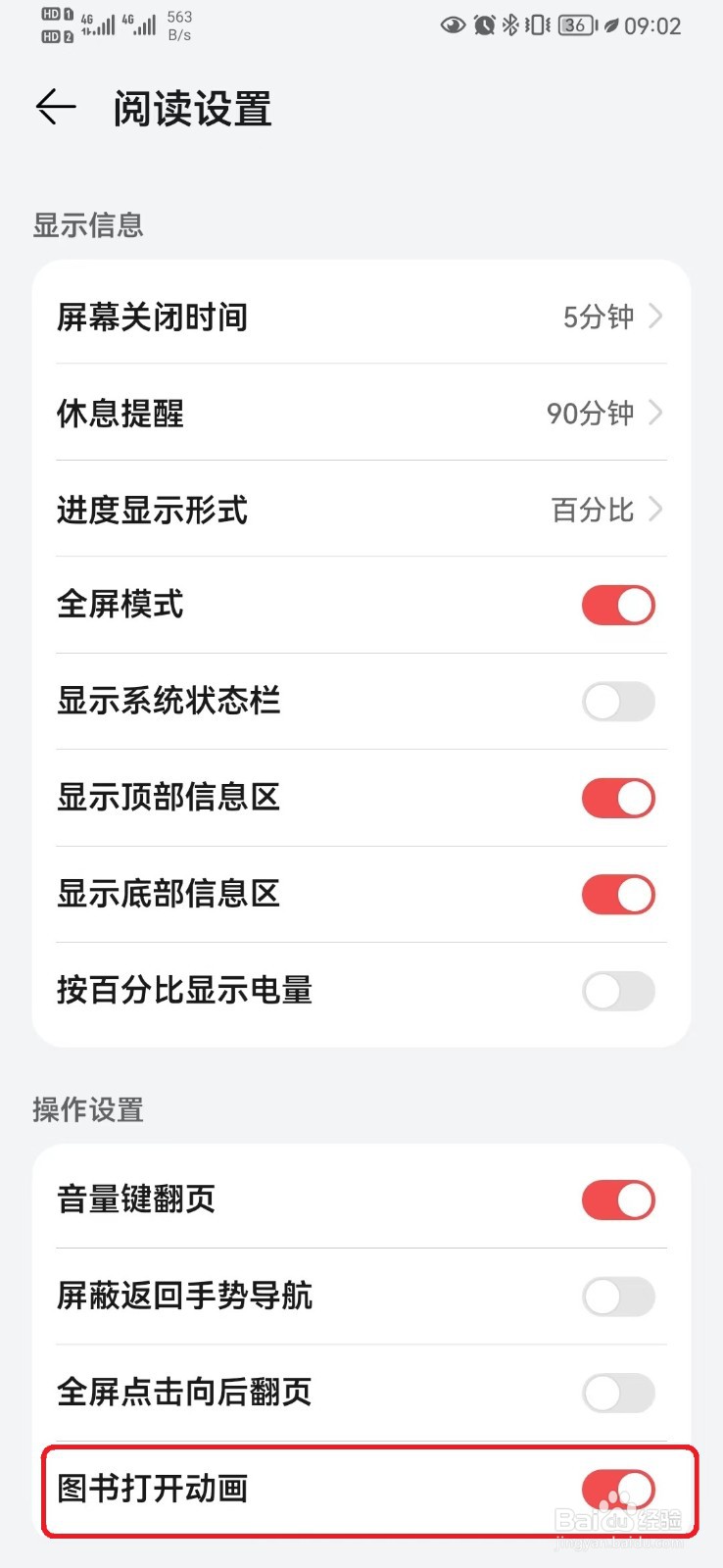
Task: Open 休息提醒 setting
Action: [x=361, y=413]
